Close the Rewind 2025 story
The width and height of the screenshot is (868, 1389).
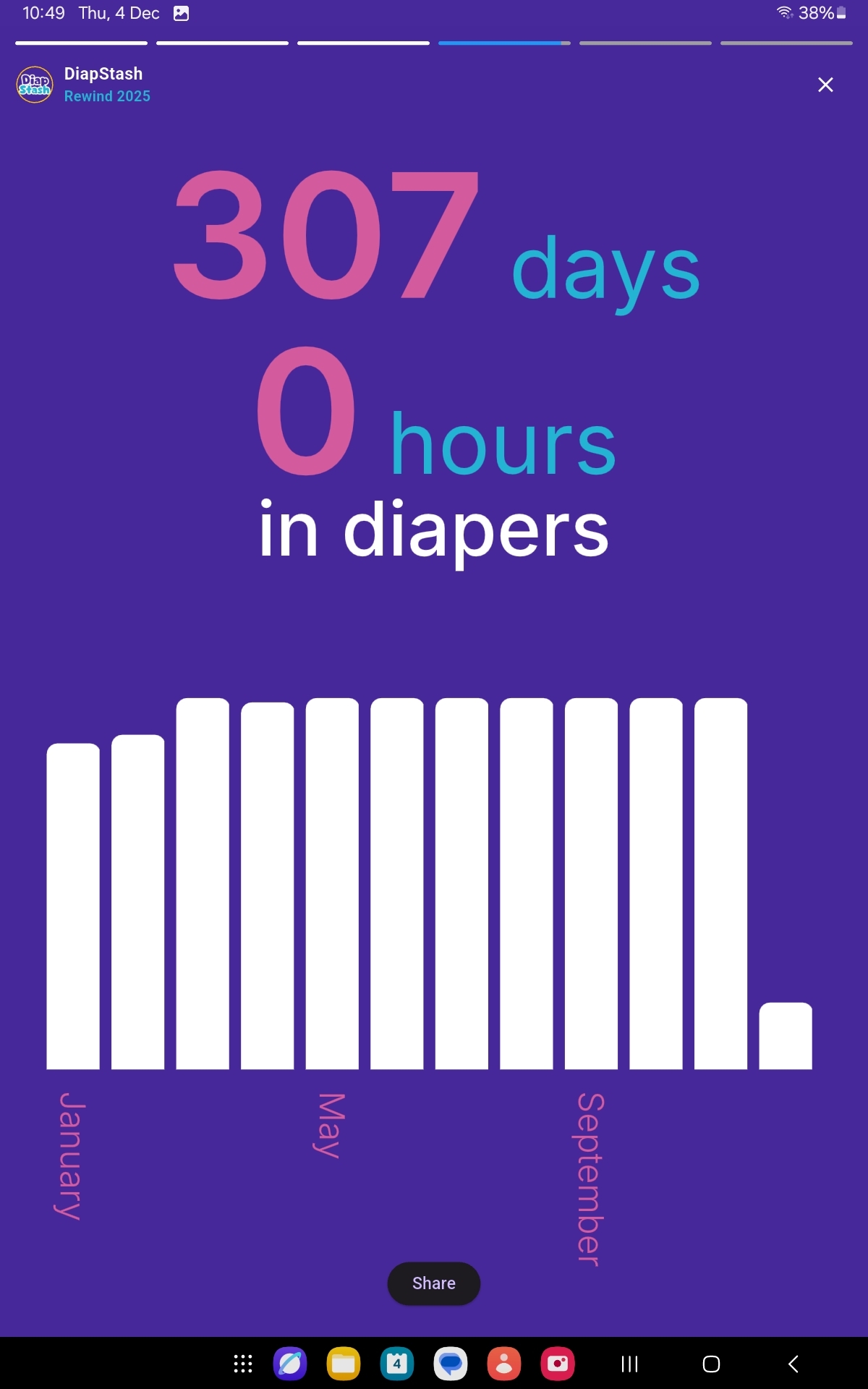click(825, 85)
